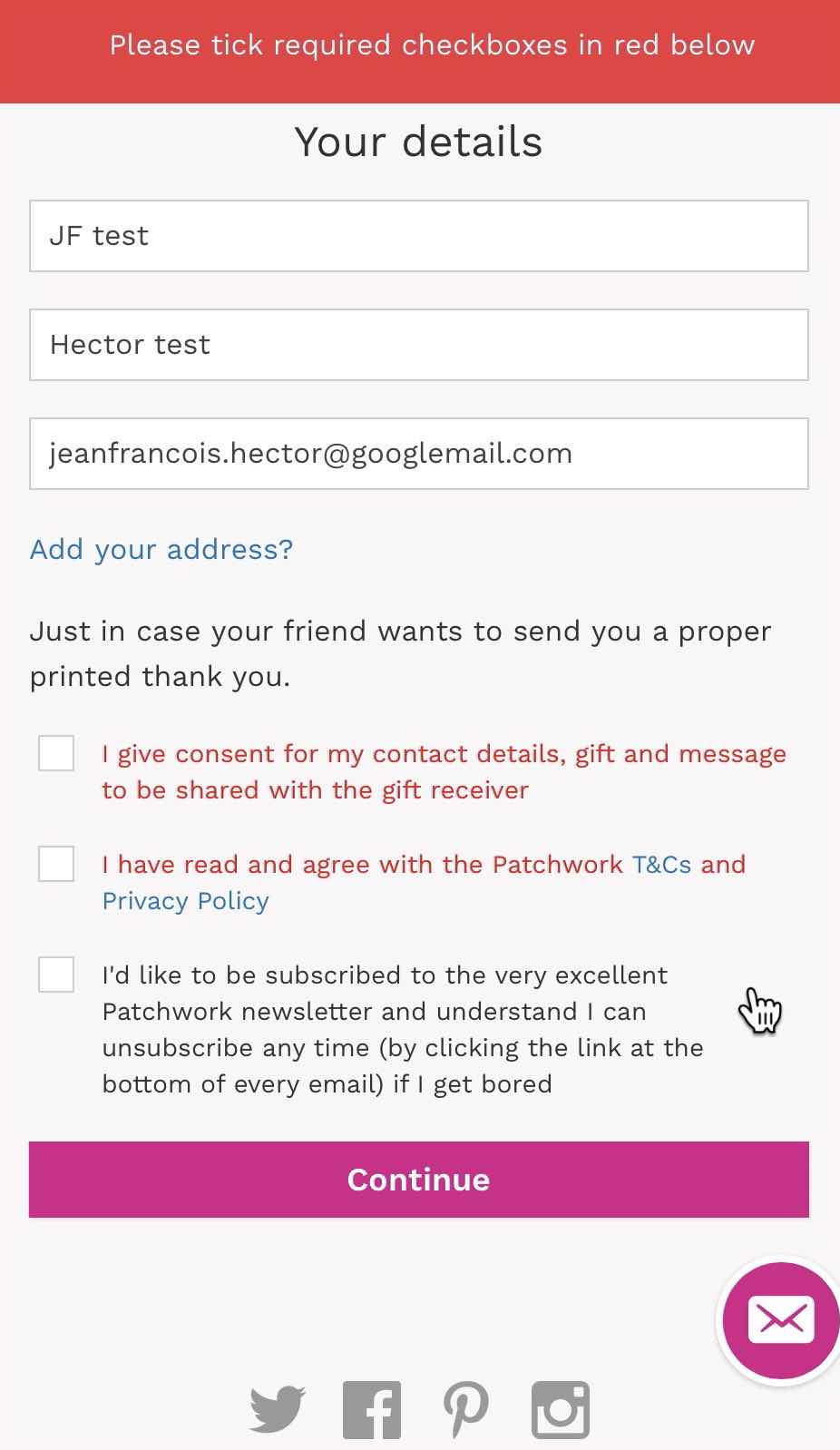Open the Twitter icon in the footer
Viewport: 840px width, 1450px height.
pyautogui.click(x=278, y=1410)
